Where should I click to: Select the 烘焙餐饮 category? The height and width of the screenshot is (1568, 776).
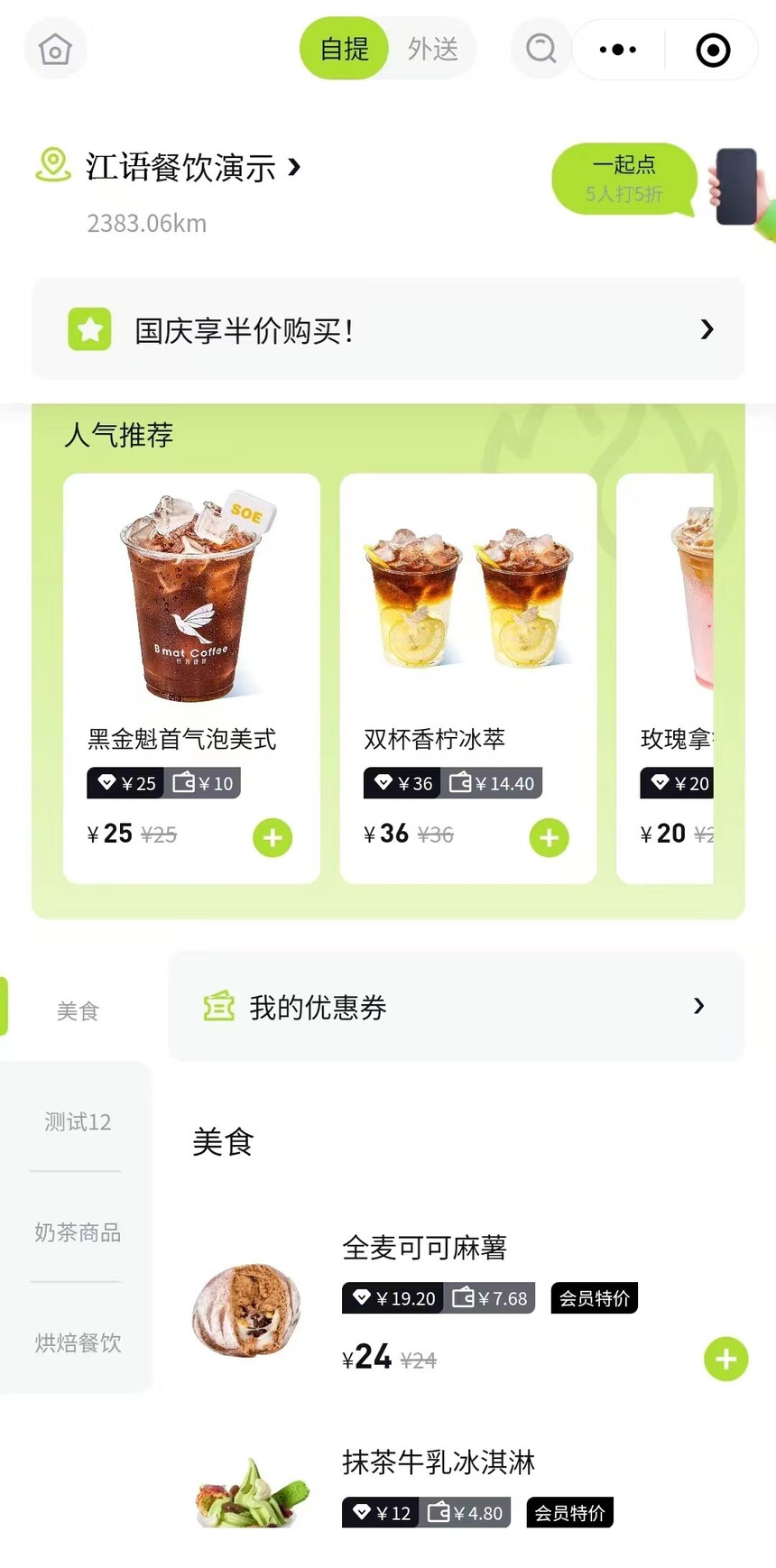pos(78,1343)
